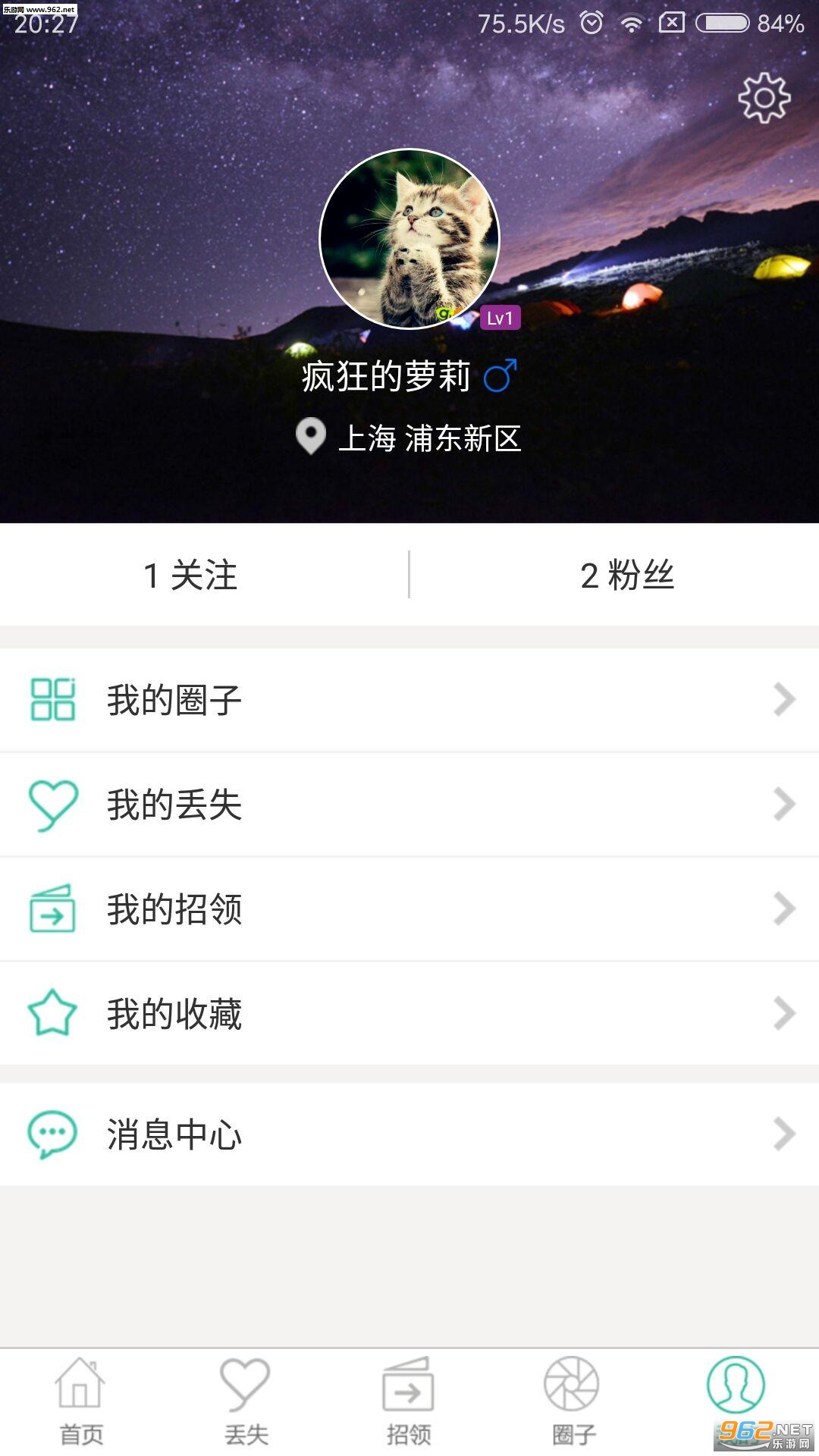View the 2 粉丝 followers list
Image resolution: width=819 pixels, height=1456 pixels.
tap(627, 575)
